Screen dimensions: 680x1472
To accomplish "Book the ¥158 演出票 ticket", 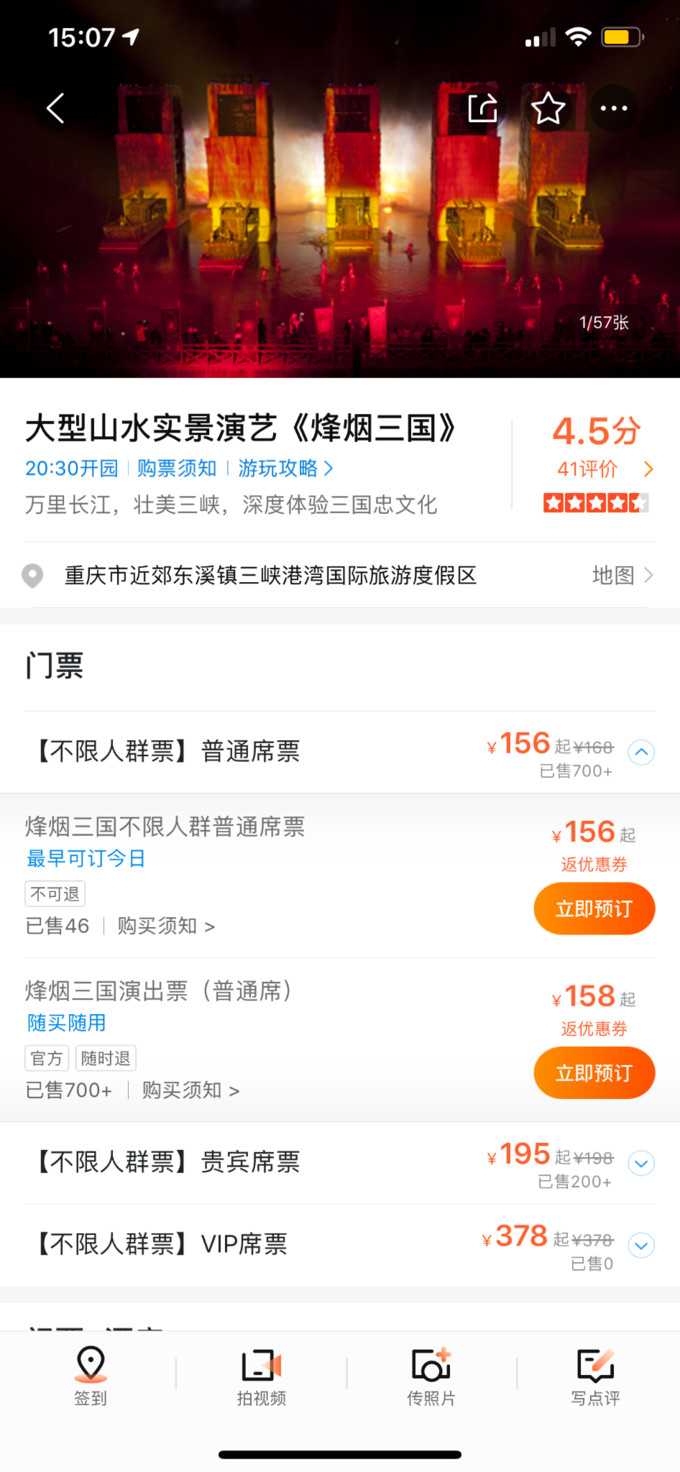I will [594, 1073].
